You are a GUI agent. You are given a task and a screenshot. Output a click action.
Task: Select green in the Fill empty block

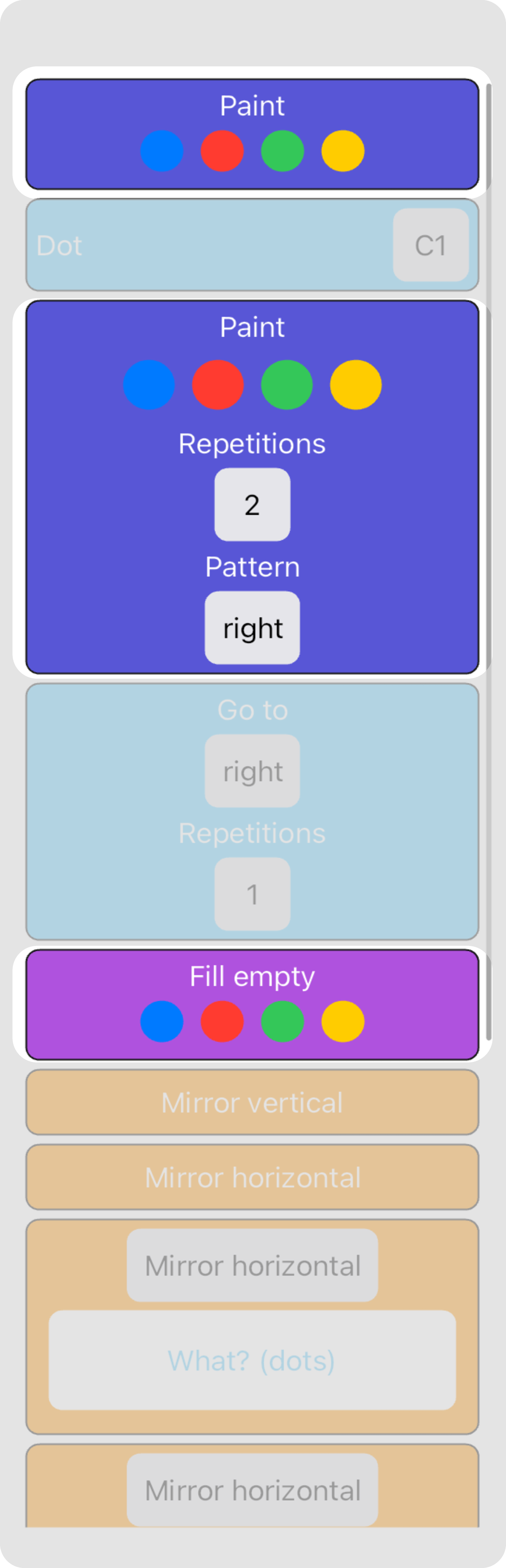282,1021
